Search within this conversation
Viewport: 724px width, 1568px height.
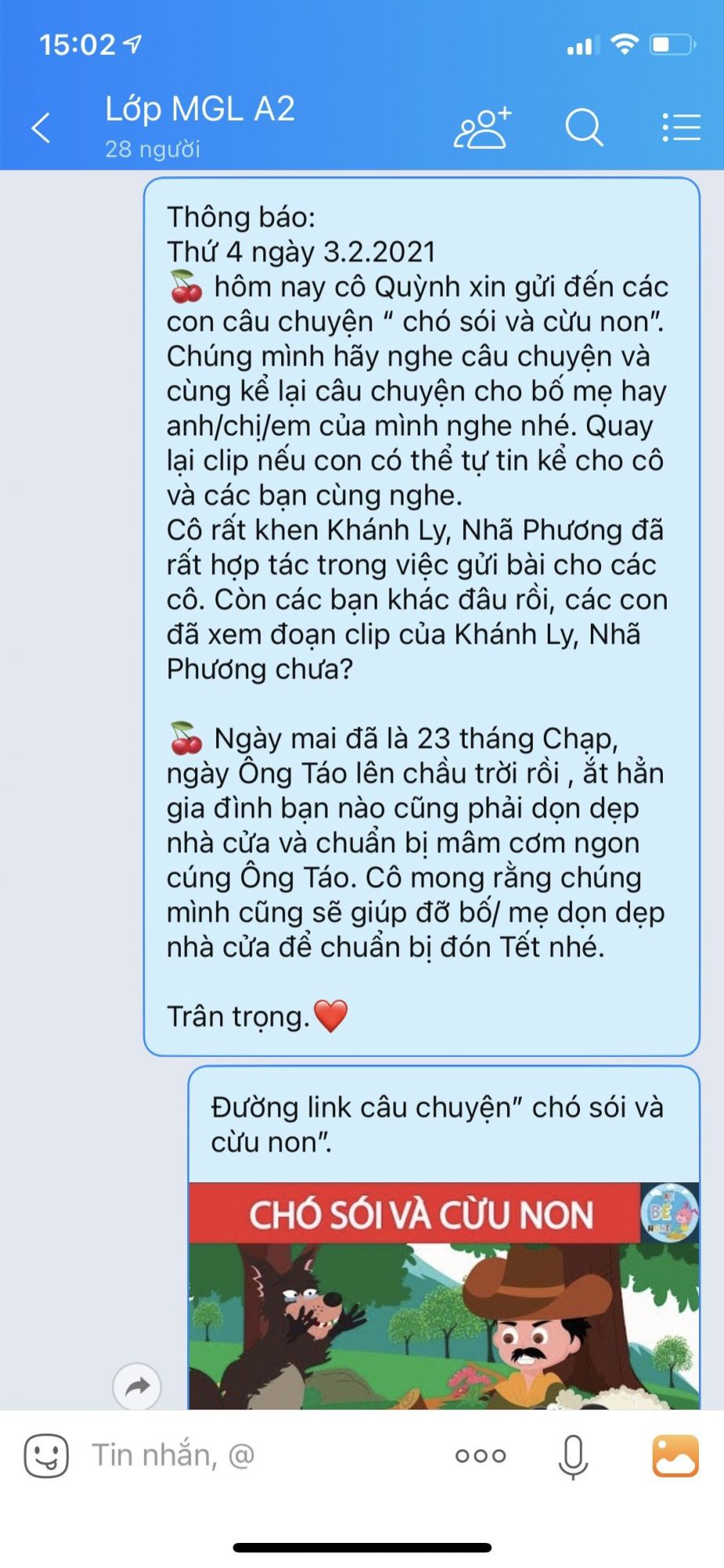click(x=584, y=127)
